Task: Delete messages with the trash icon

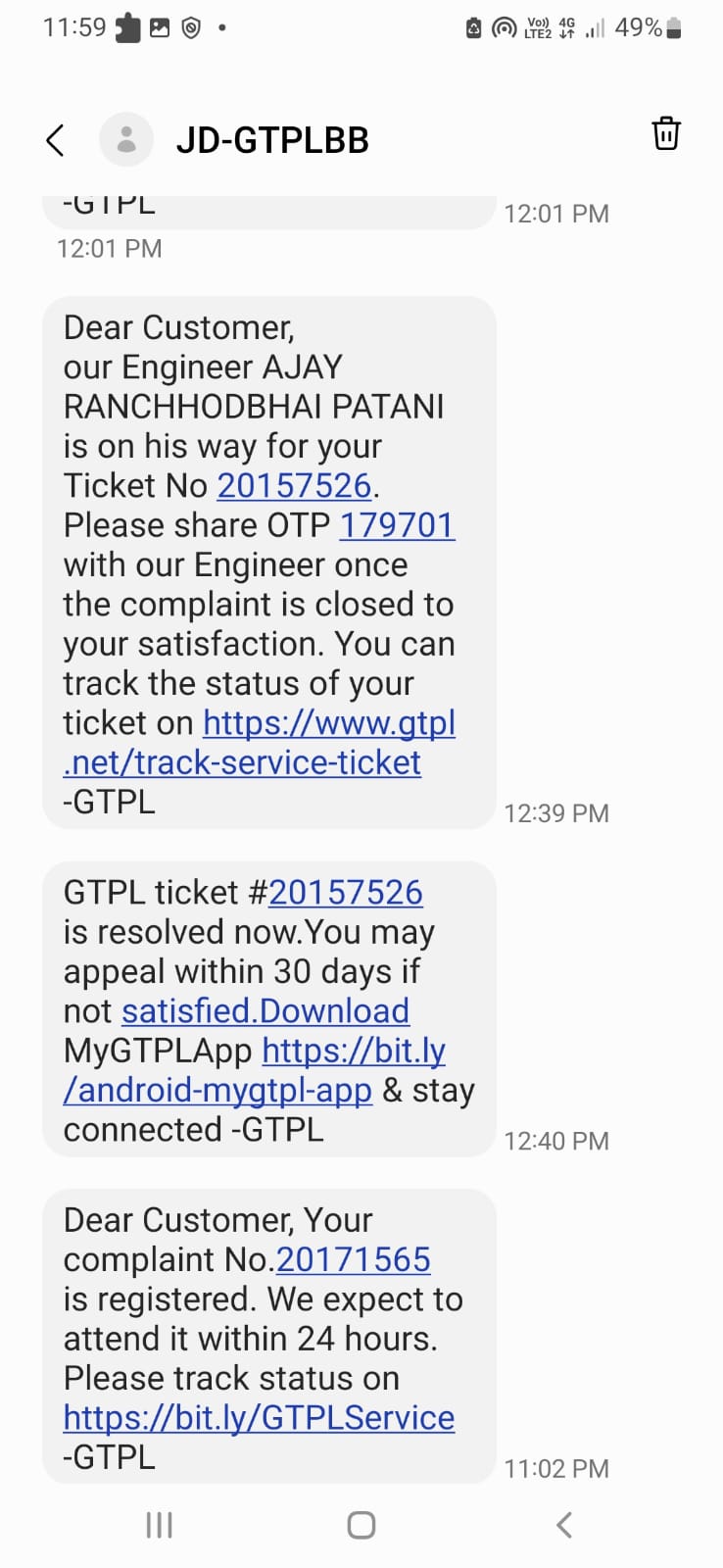Action: tap(666, 133)
